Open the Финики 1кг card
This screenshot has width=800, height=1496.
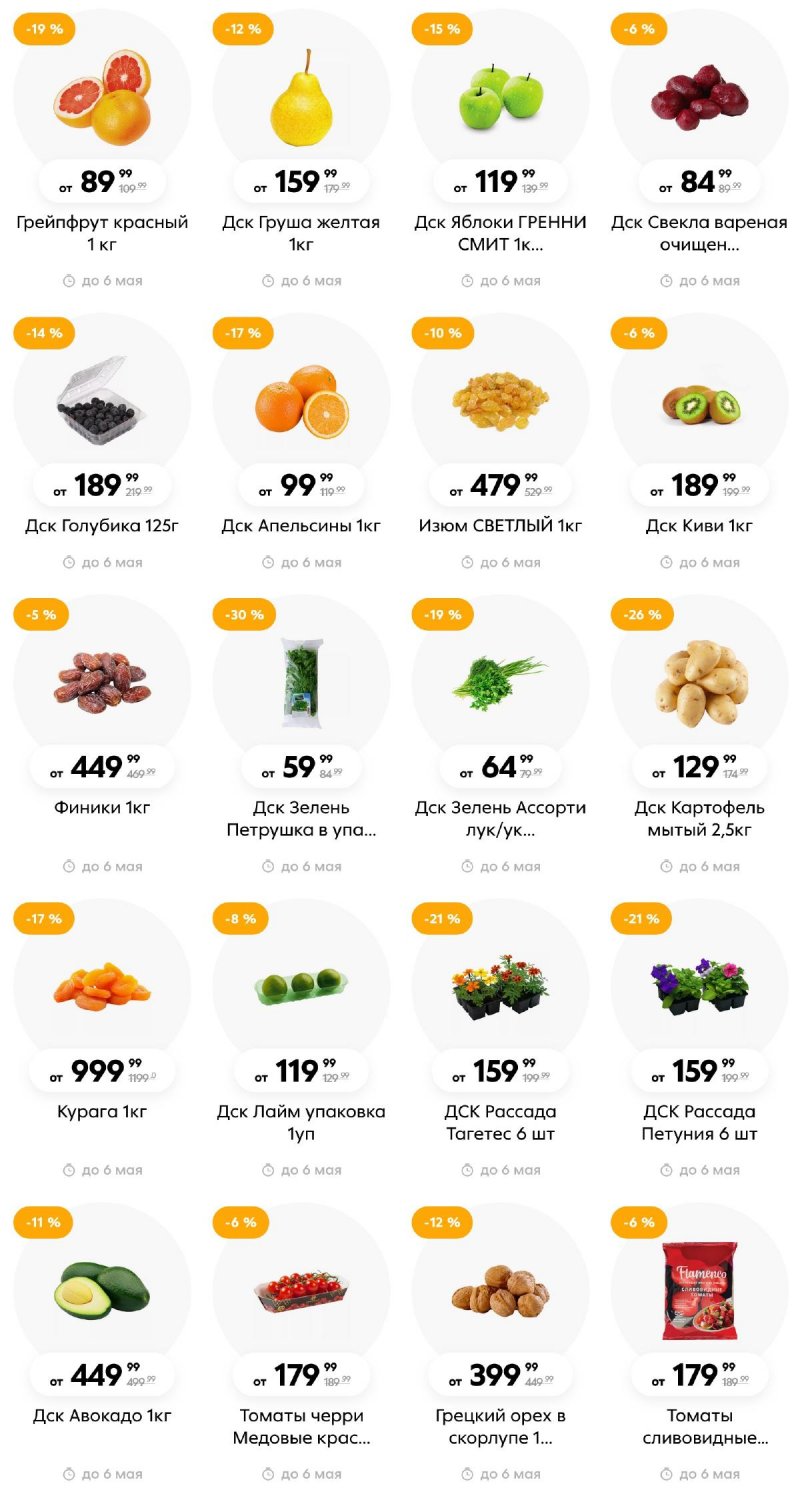point(102,685)
